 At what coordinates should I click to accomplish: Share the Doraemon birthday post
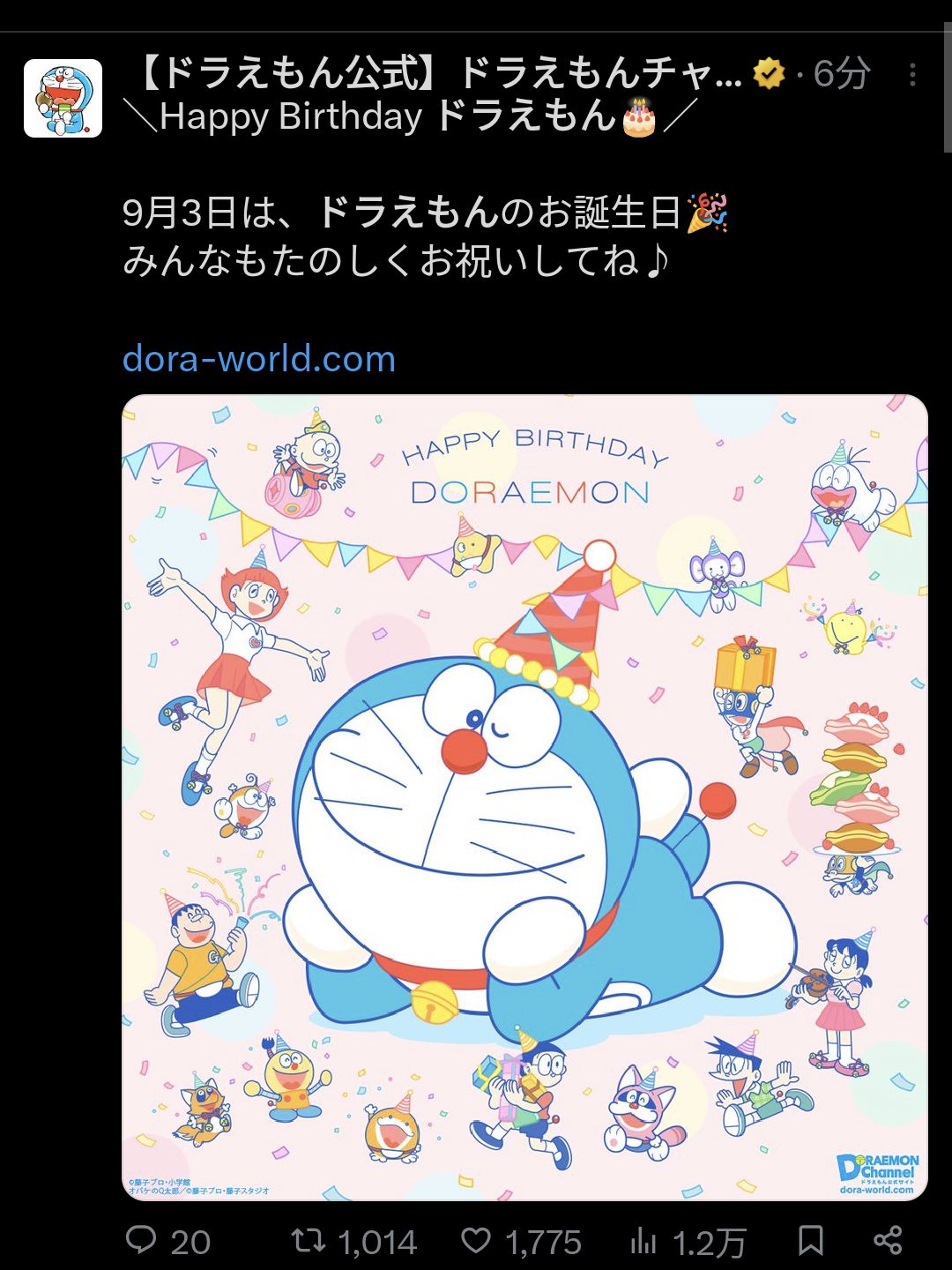[888, 1240]
